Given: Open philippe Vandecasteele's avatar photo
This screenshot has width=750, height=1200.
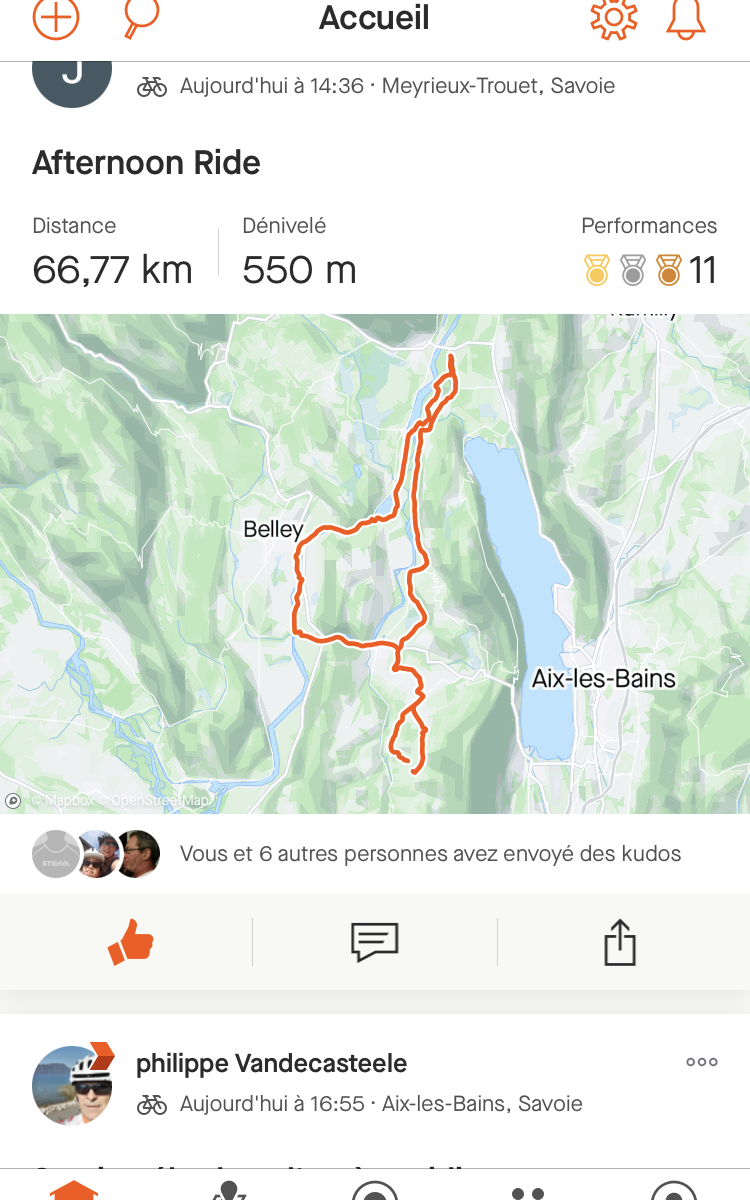Looking at the screenshot, I should pos(72,1085).
